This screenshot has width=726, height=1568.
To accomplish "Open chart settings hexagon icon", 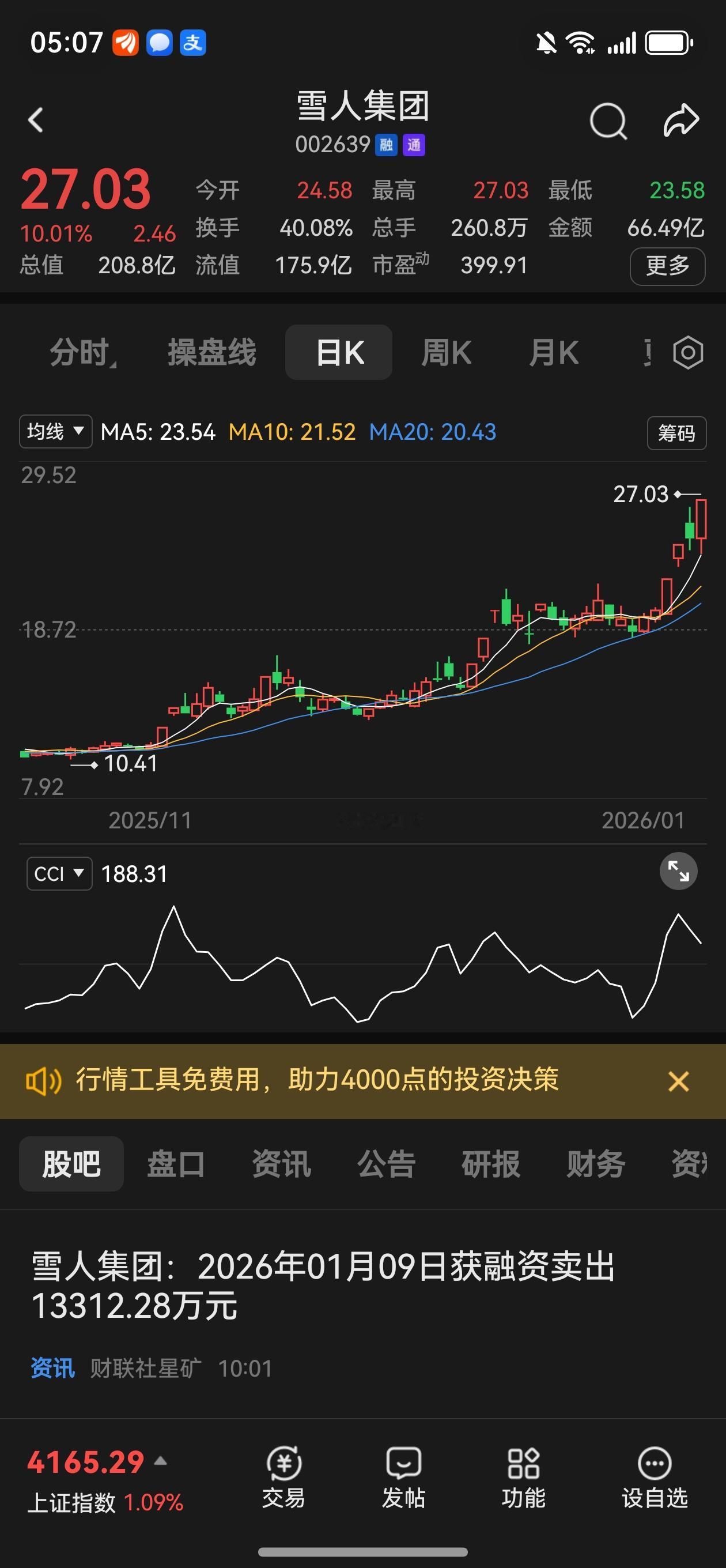I will [687, 352].
